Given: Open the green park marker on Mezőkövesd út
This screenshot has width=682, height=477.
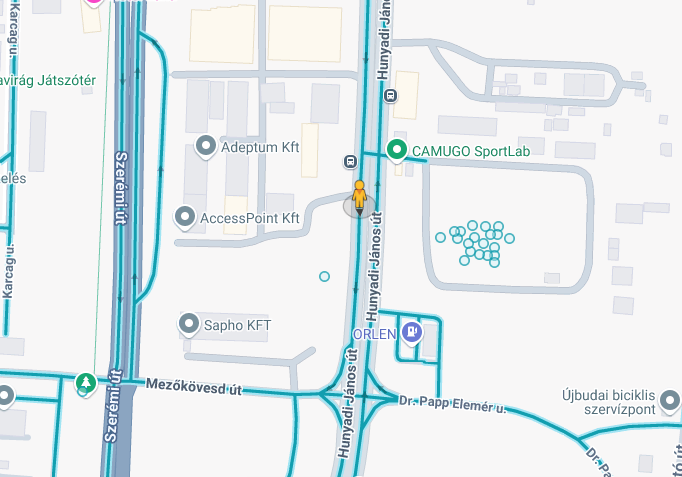Looking at the screenshot, I should pos(87,383).
